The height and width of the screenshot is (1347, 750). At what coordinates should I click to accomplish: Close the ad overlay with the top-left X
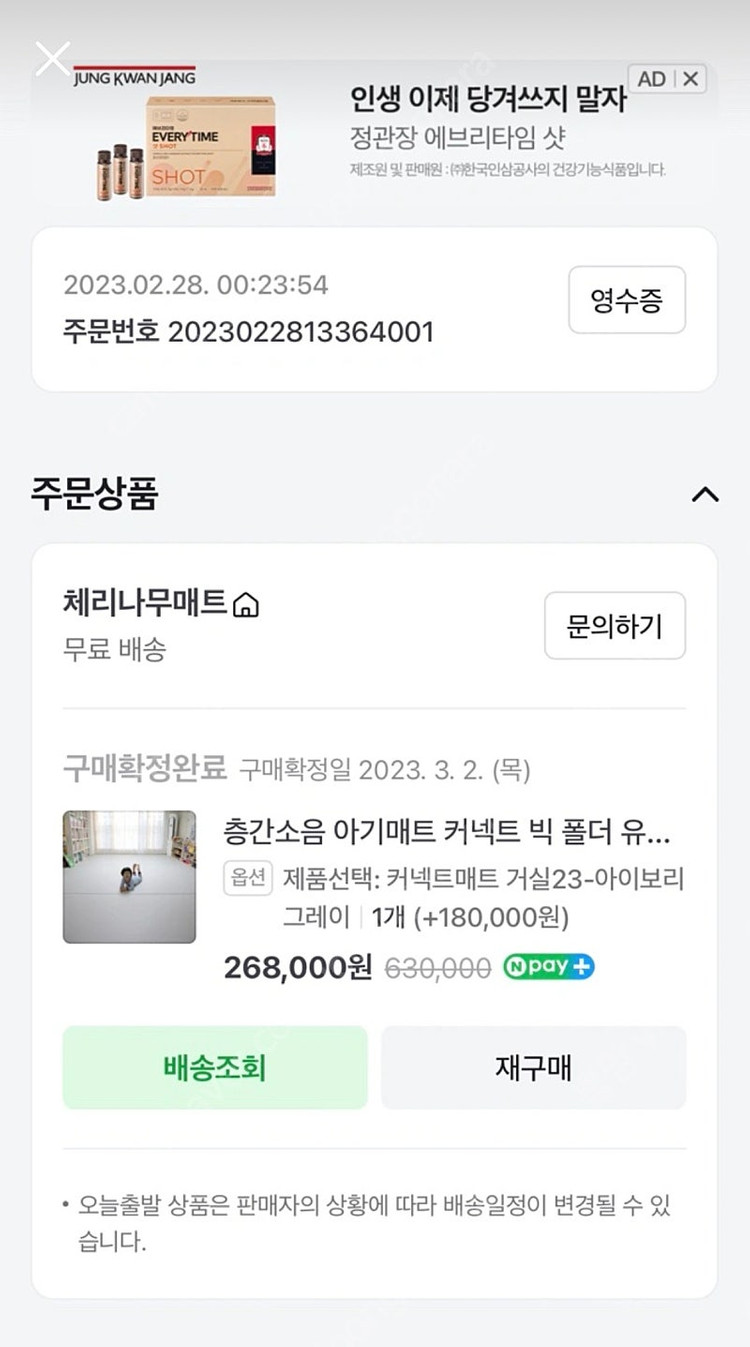tap(52, 58)
